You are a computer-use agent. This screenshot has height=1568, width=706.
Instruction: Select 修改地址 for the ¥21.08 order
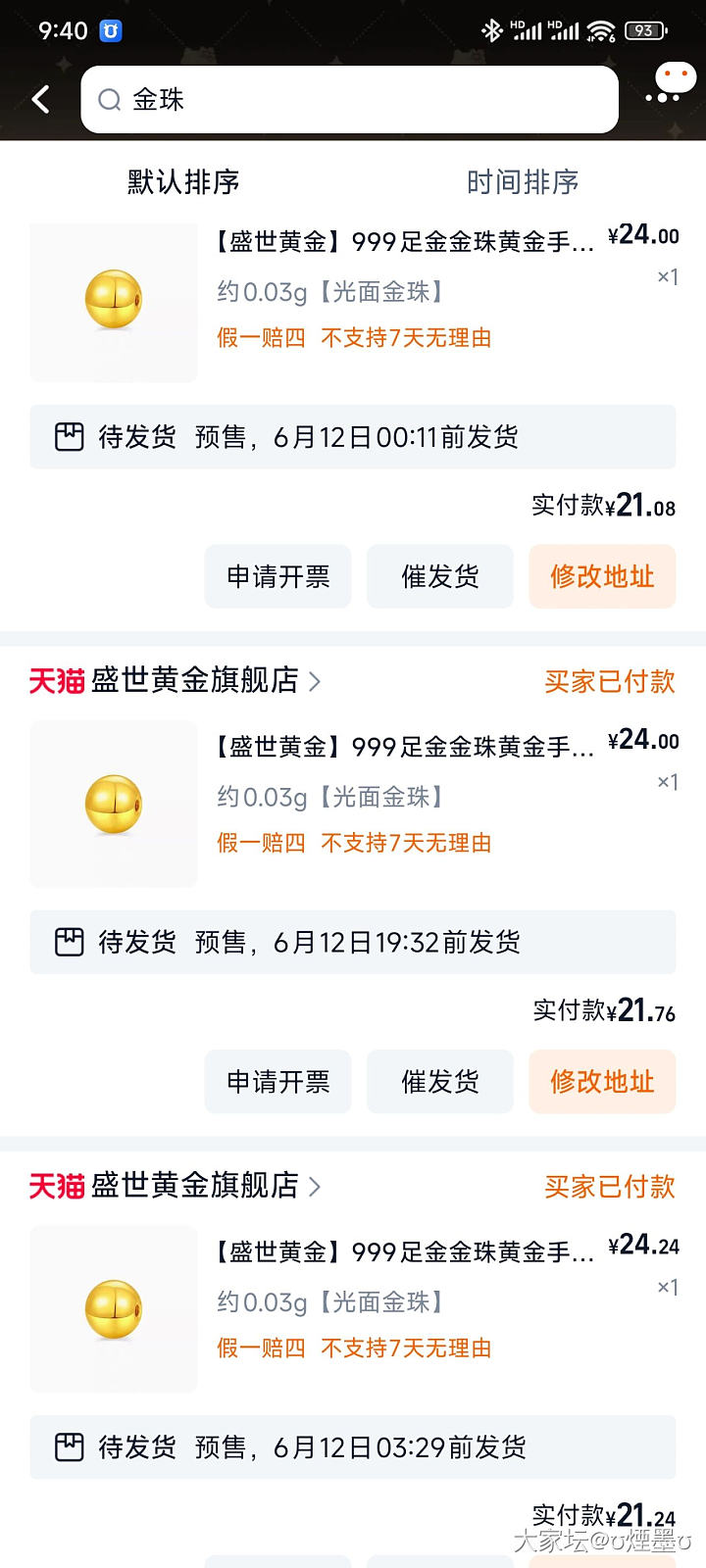pyautogui.click(x=602, y=576)
